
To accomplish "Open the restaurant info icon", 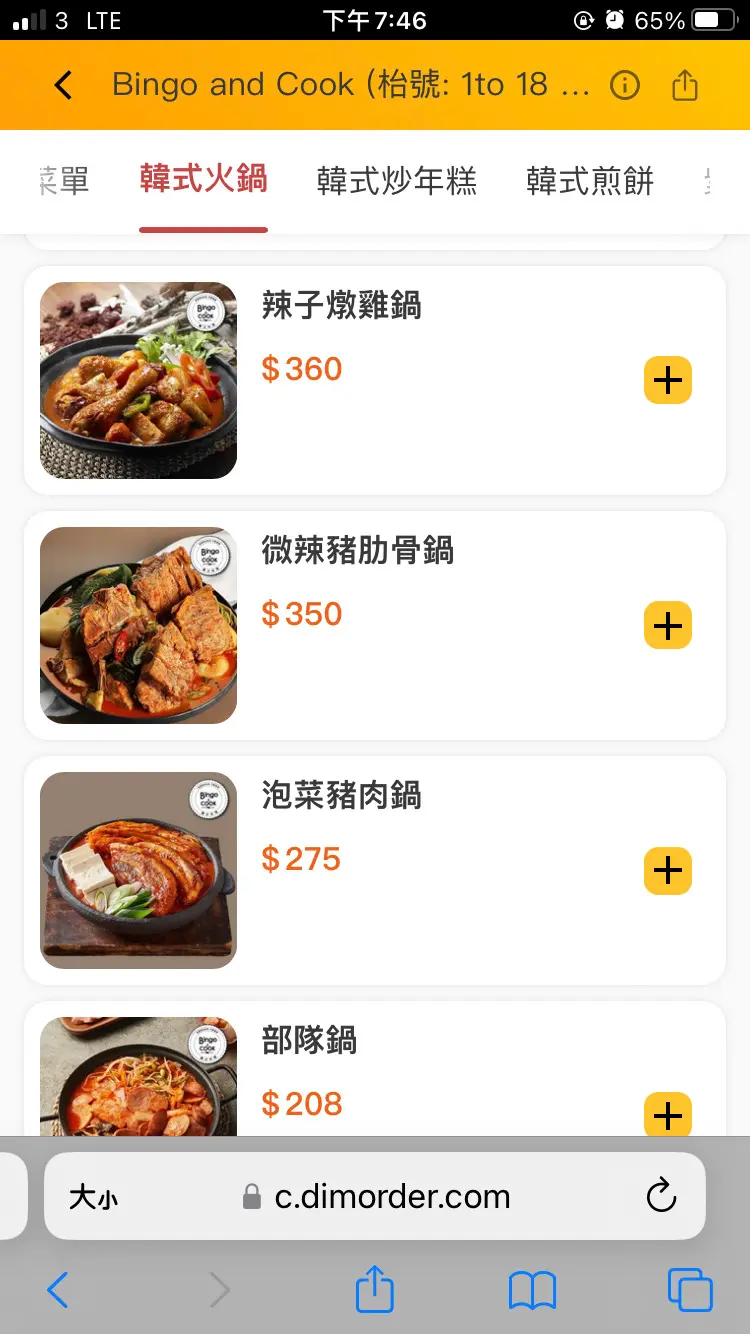I will (625, 85).
